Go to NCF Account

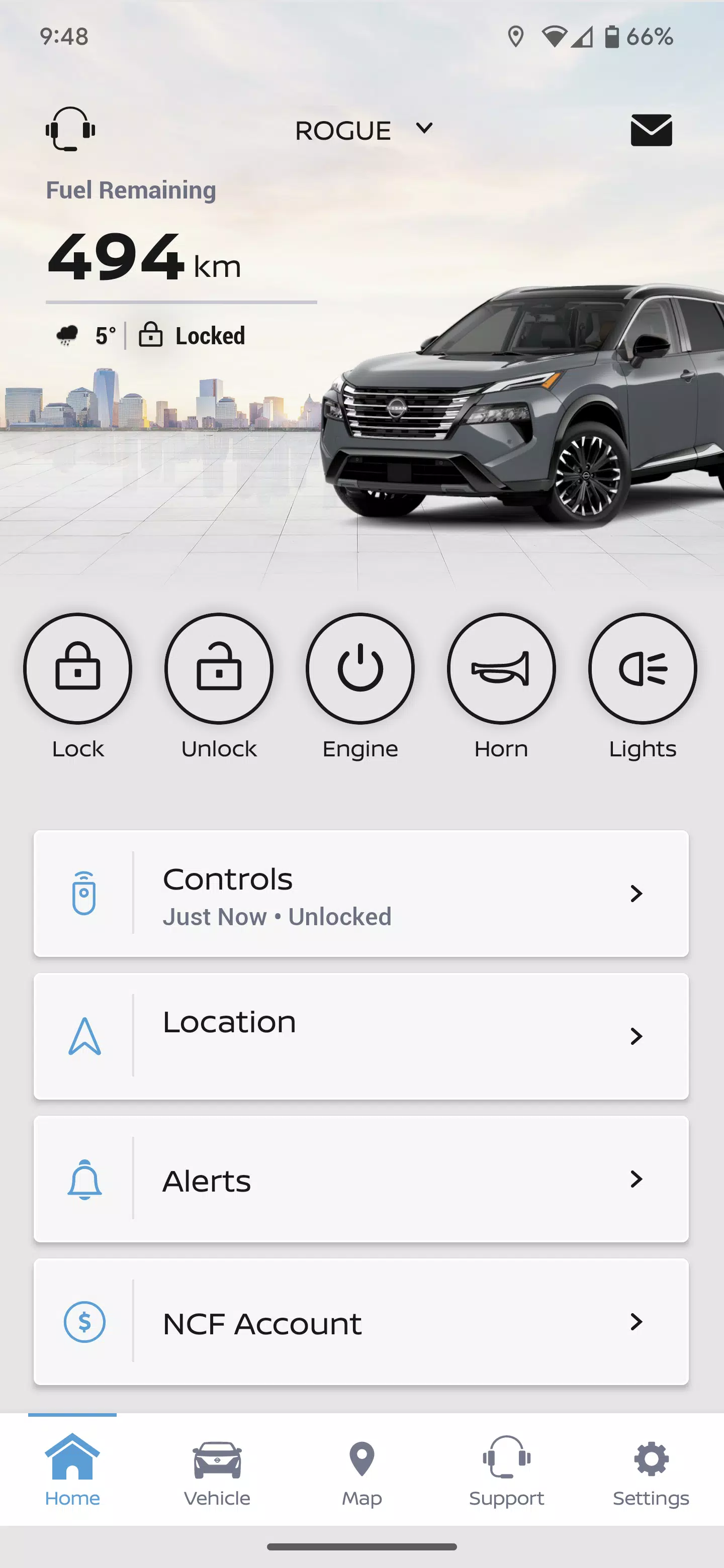pyautogui.click(x=361, y=1321)
